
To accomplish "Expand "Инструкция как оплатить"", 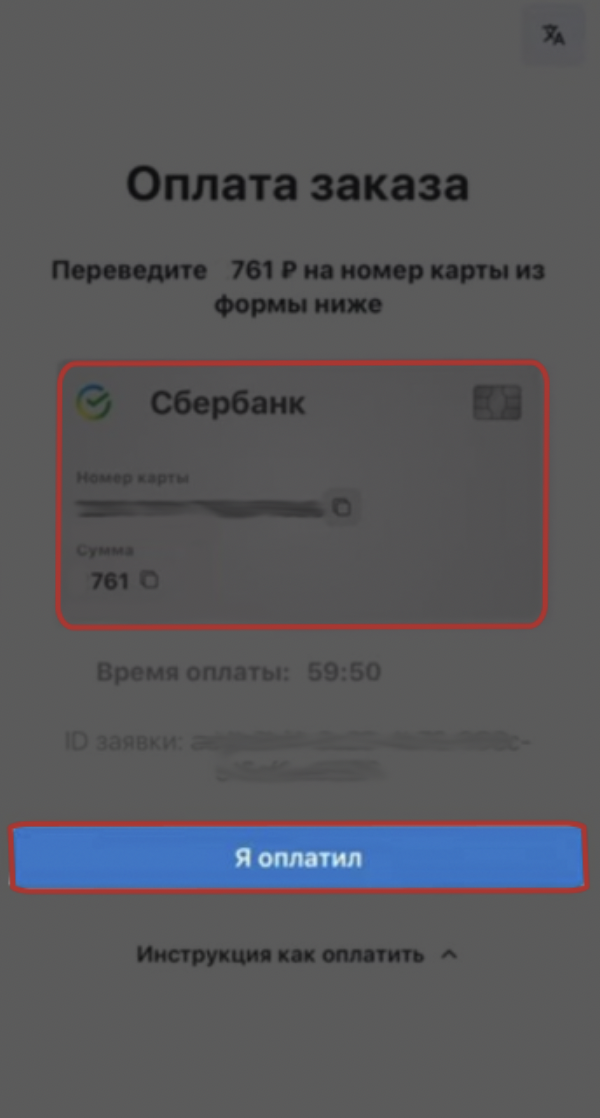I will 297,954.
